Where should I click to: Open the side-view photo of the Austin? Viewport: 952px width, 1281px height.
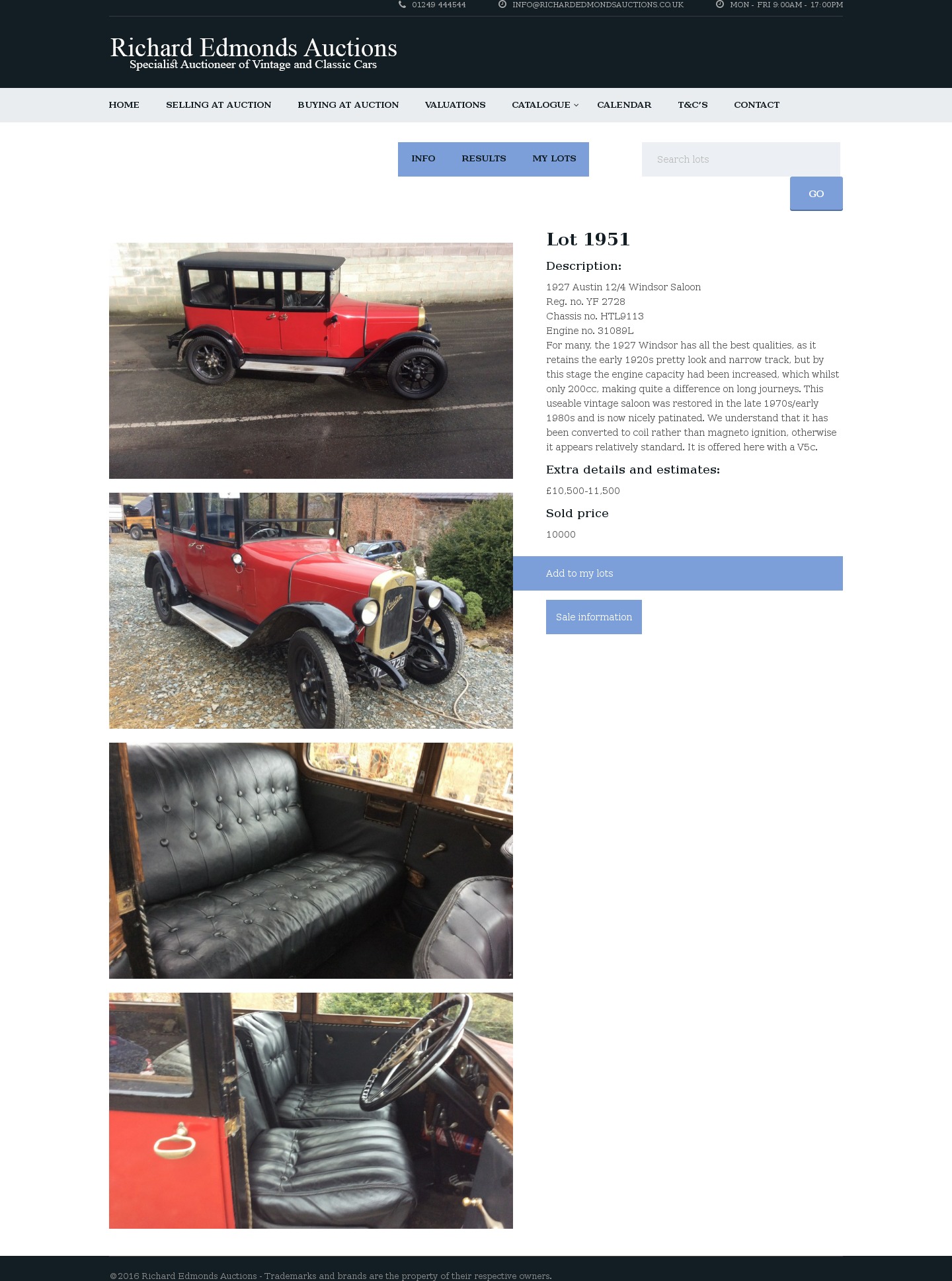click(x=311, y=360)
